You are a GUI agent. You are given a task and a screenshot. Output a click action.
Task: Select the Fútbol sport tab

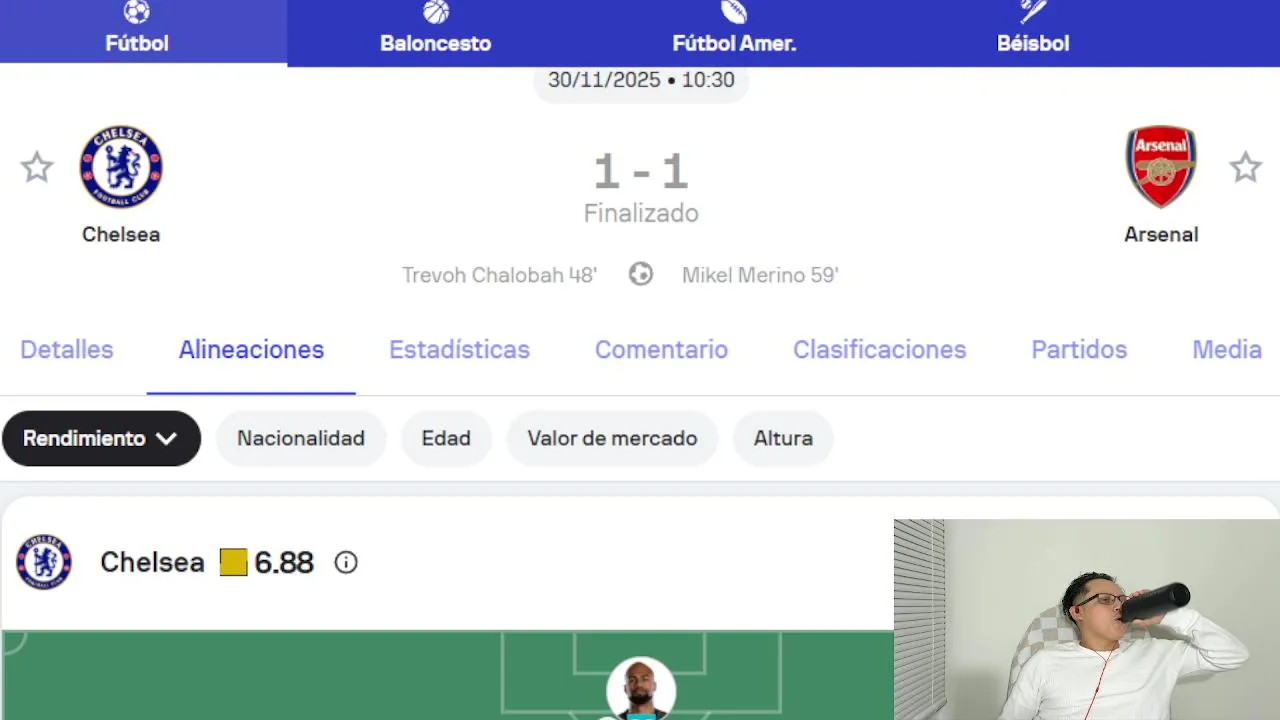coord(137,32)
